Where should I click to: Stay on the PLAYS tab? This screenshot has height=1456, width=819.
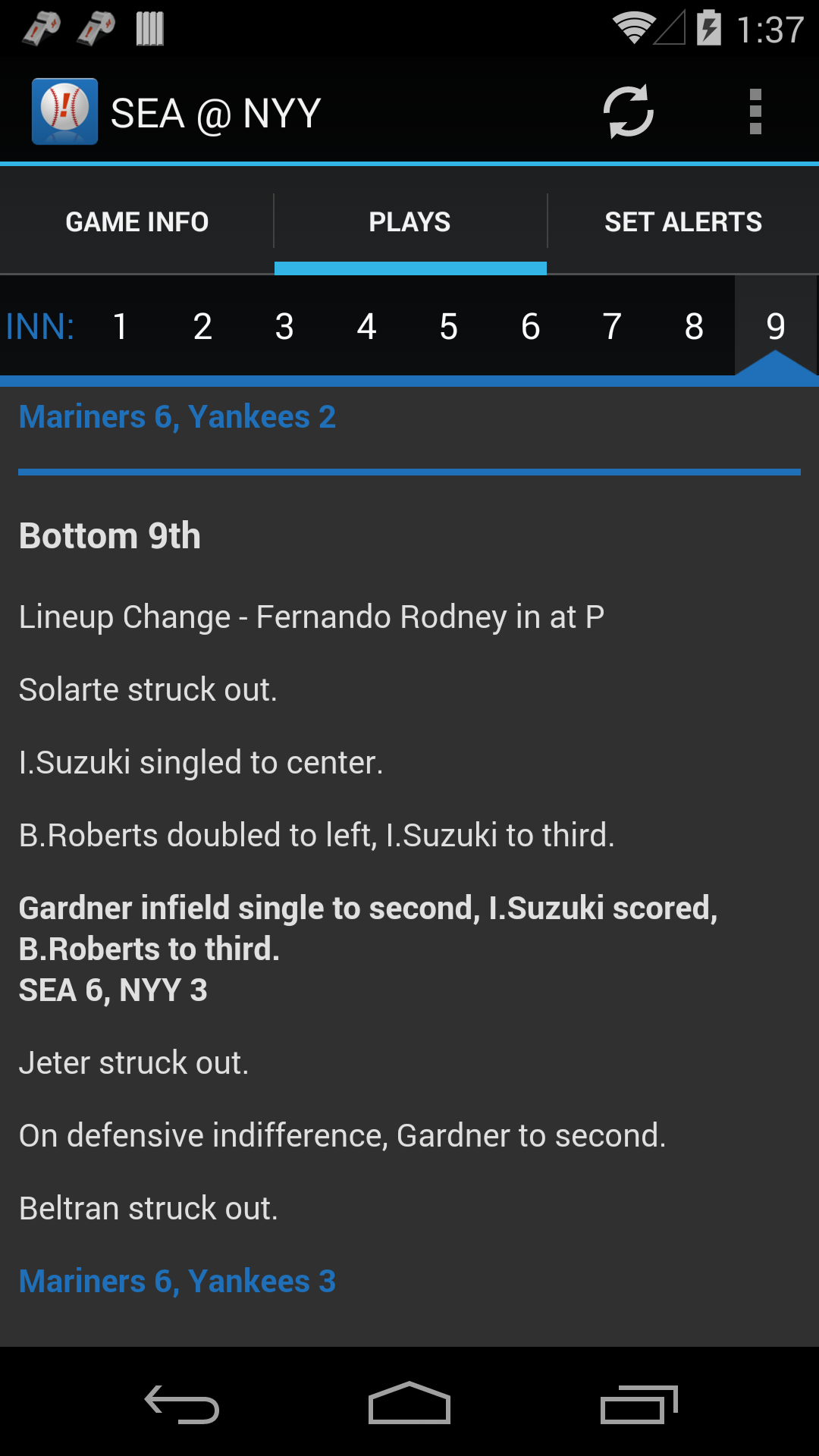[x=409, y=221]
